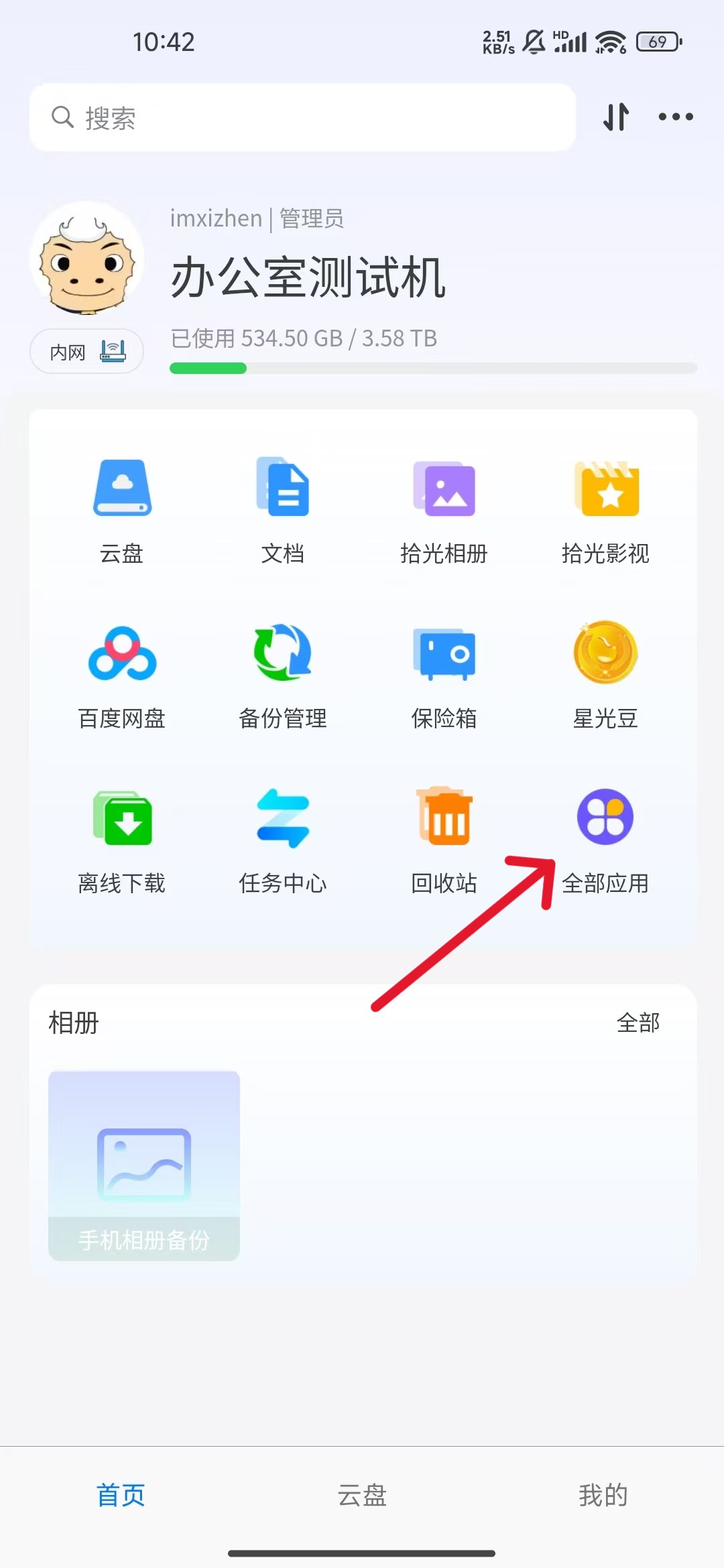Screen dimensions: 724x1568
Task: Open 云盘 from the app grid
Action: pyautogui.click(x=122, y=509)
